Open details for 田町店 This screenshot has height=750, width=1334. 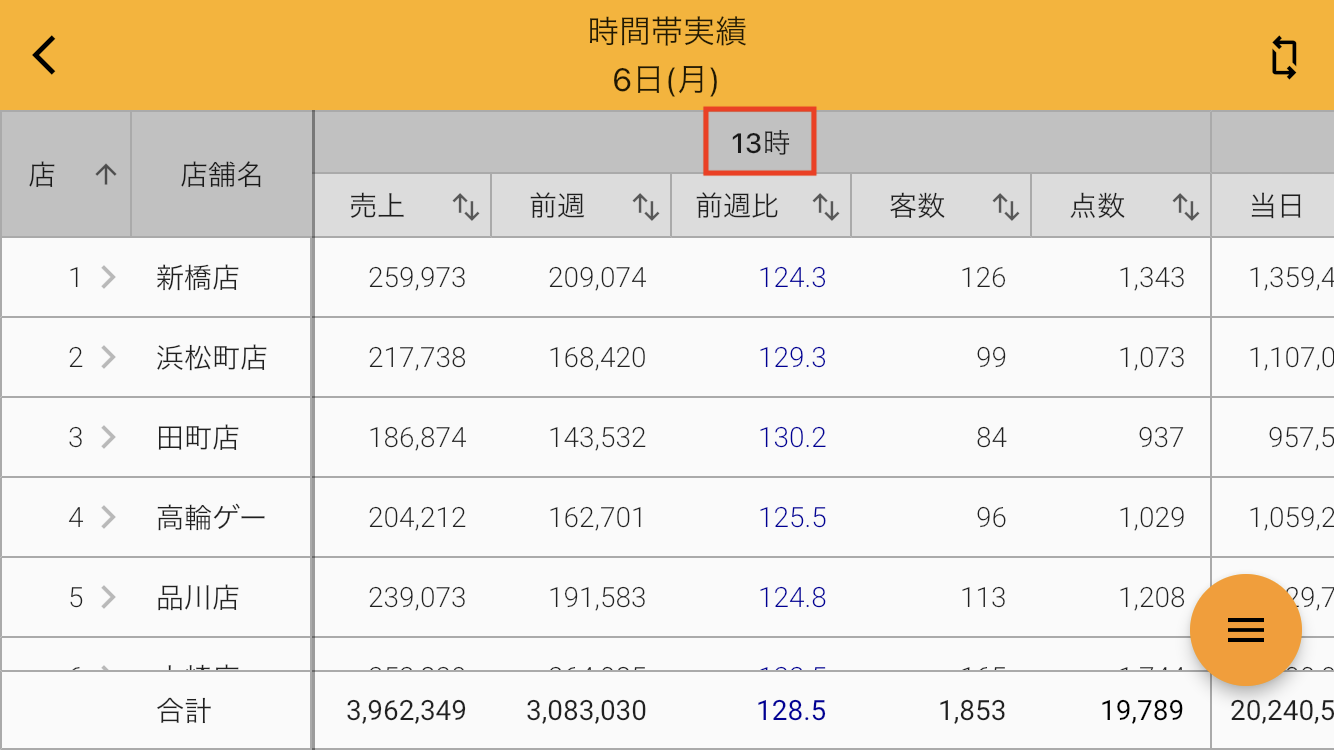coord(108,437)
